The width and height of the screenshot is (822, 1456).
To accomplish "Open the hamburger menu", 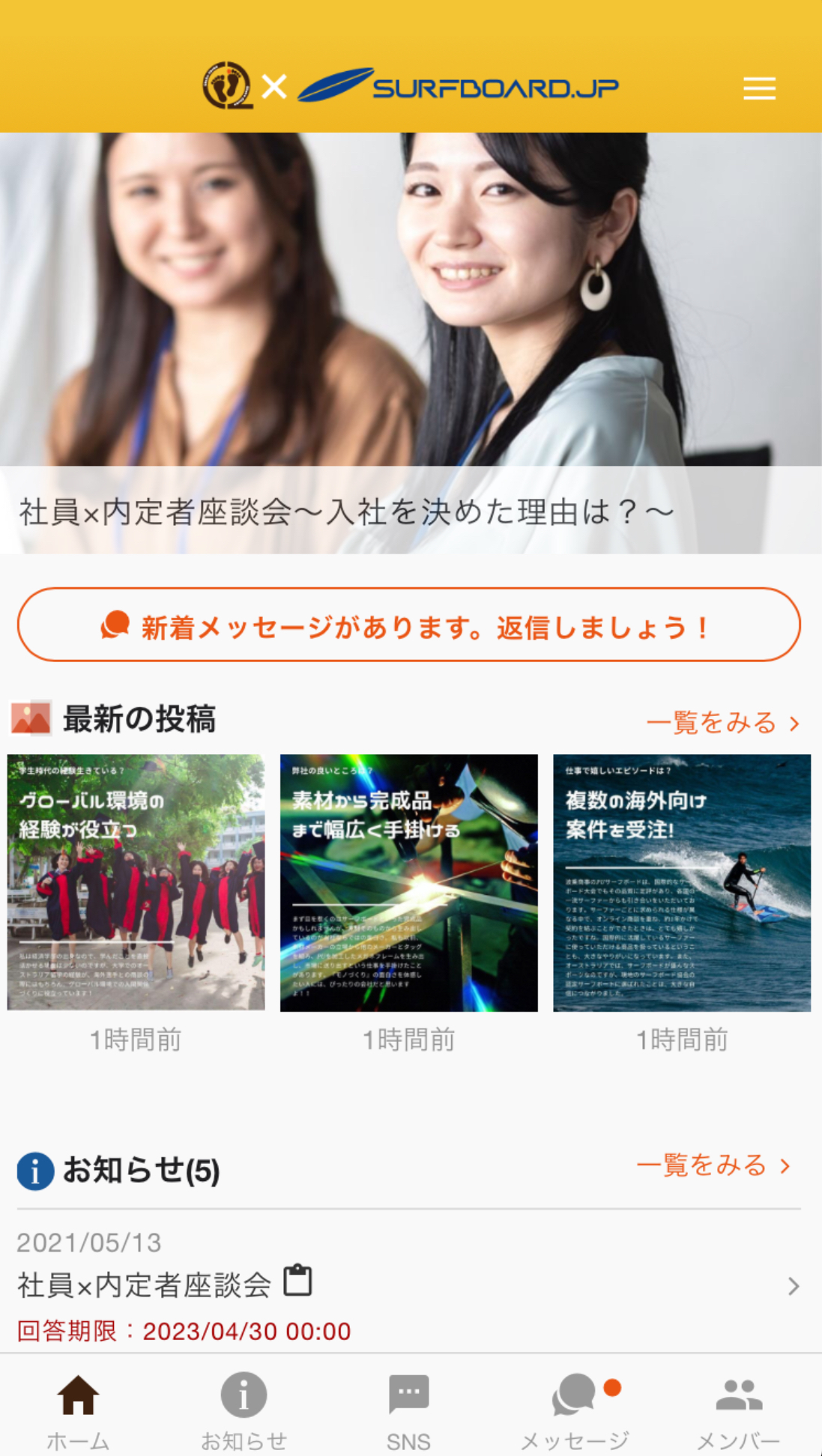I will [x=759, y=88].
